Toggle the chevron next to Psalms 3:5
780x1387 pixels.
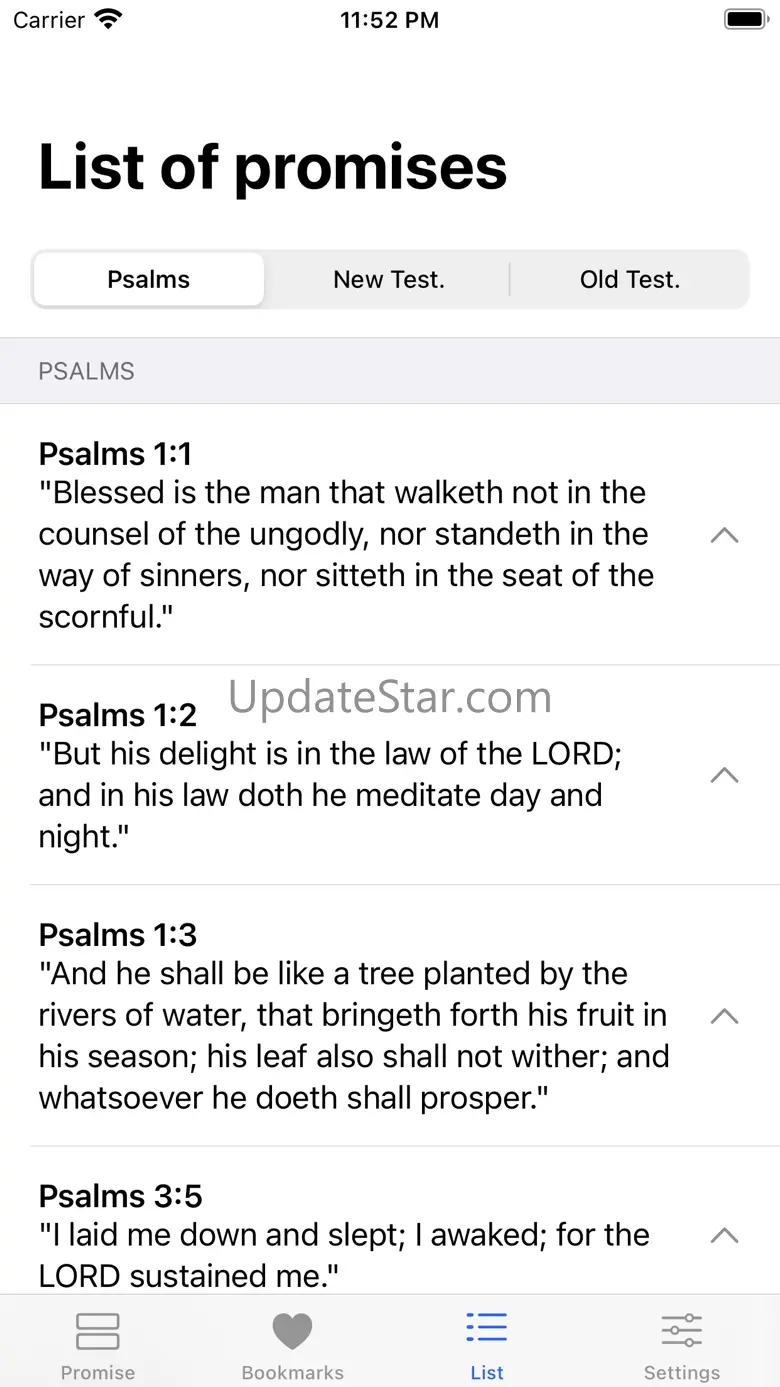724,1236
